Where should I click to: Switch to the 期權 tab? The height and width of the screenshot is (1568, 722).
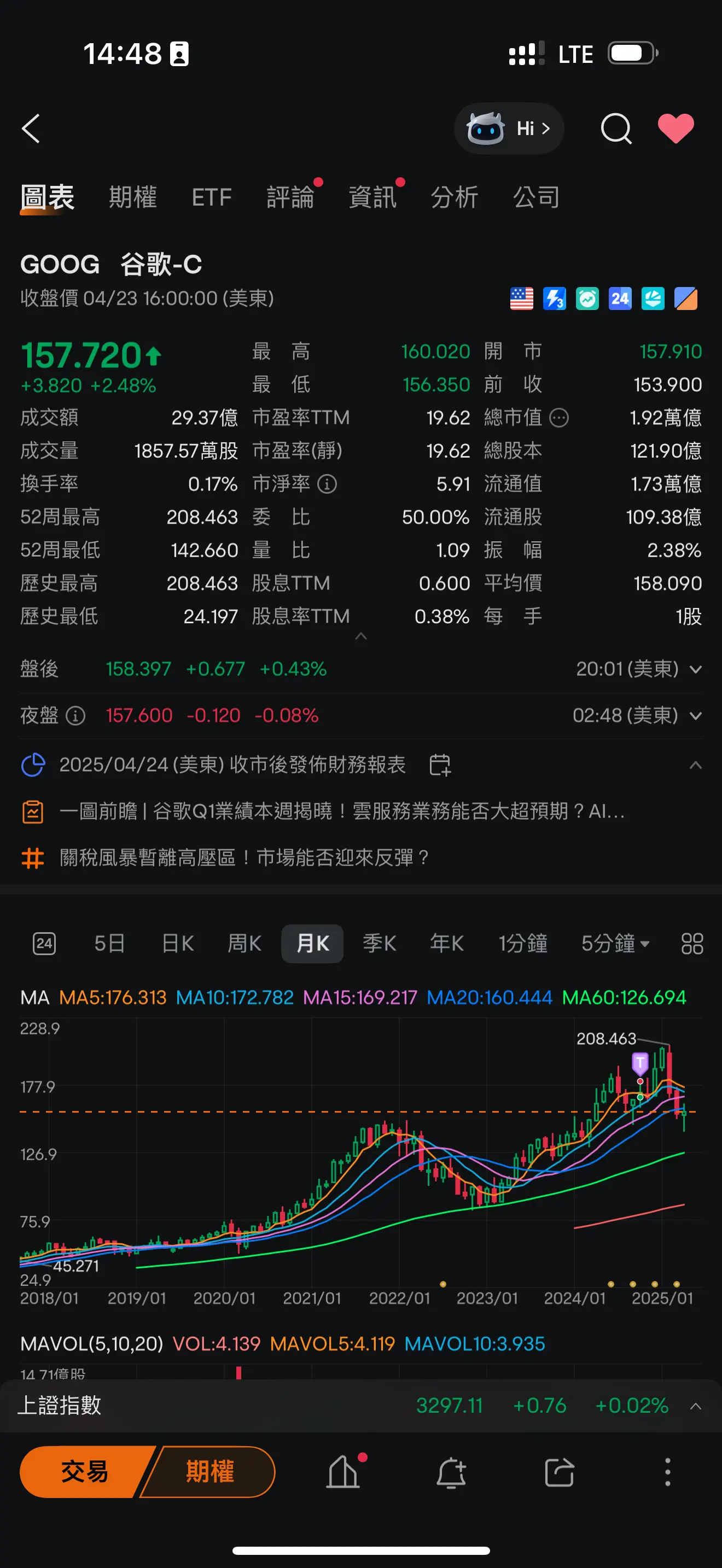click(x=133, y=197)
